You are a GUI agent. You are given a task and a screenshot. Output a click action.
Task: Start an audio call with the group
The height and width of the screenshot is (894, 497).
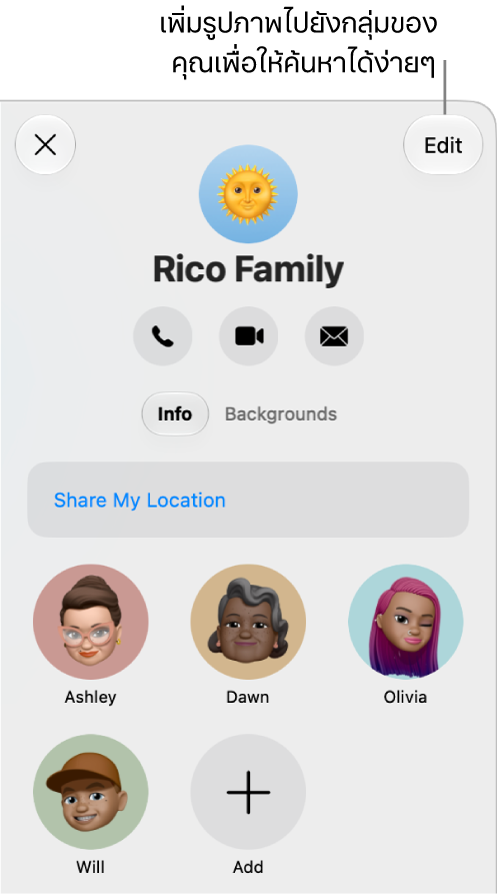(x=162, y=336)
